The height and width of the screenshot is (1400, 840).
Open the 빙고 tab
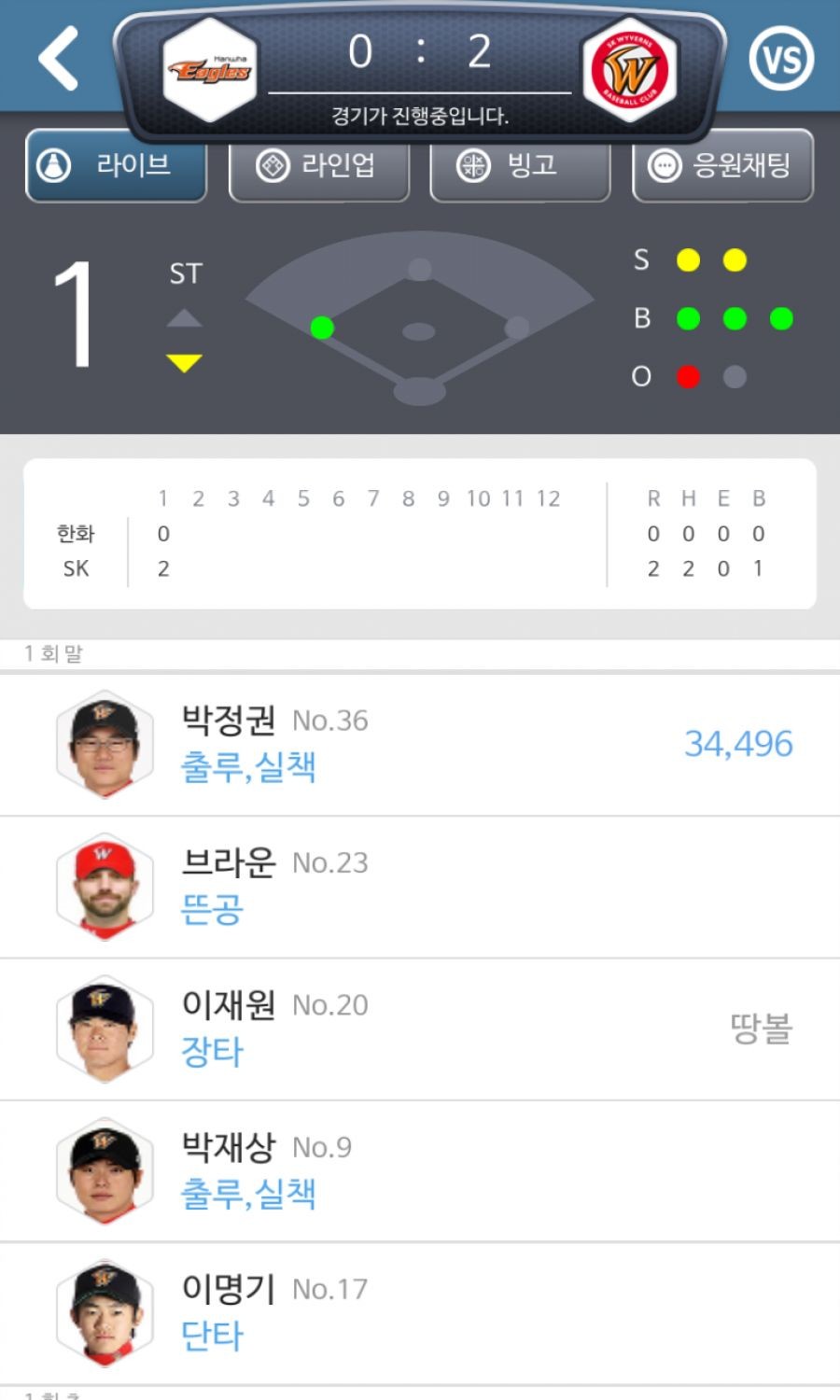pos(519,166)
